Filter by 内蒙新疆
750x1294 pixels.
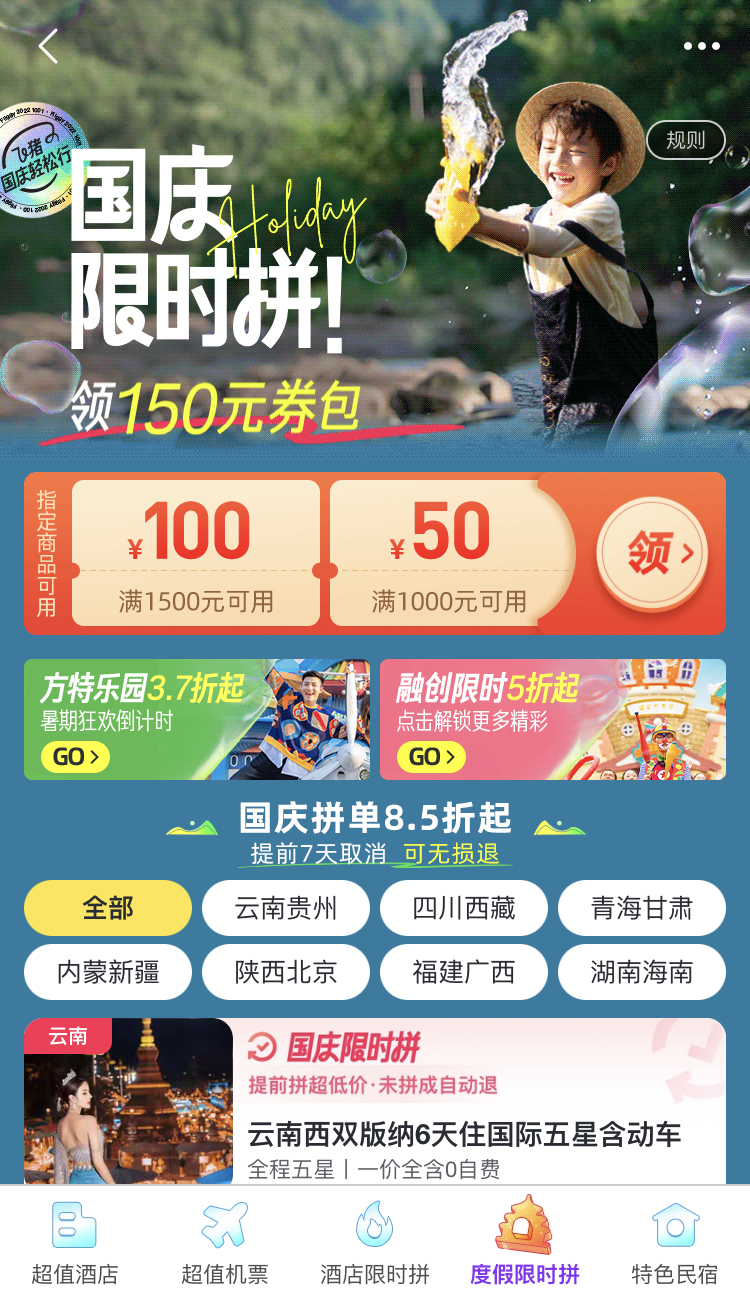[x=108, y=972]
